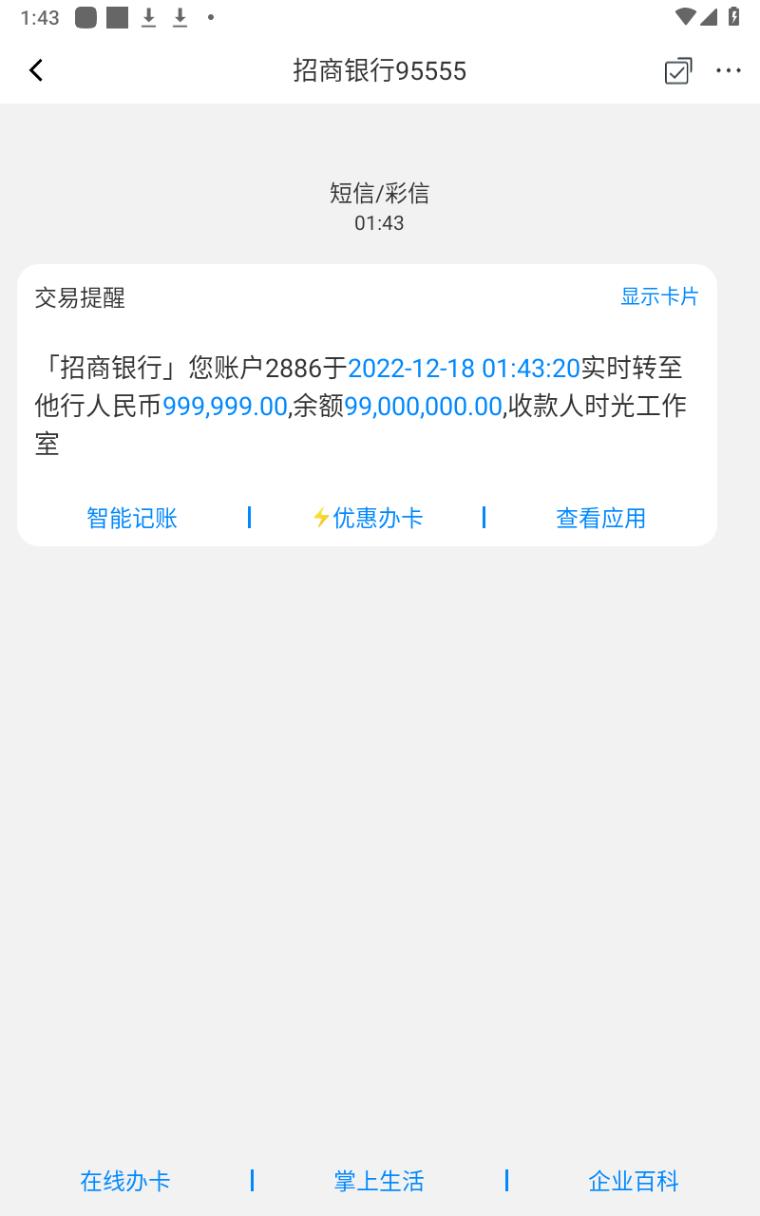Tap the date 2022-12-18 01:43:20 link
Viewport: 760px width, 1216px height.
click(x=464, y=368)
